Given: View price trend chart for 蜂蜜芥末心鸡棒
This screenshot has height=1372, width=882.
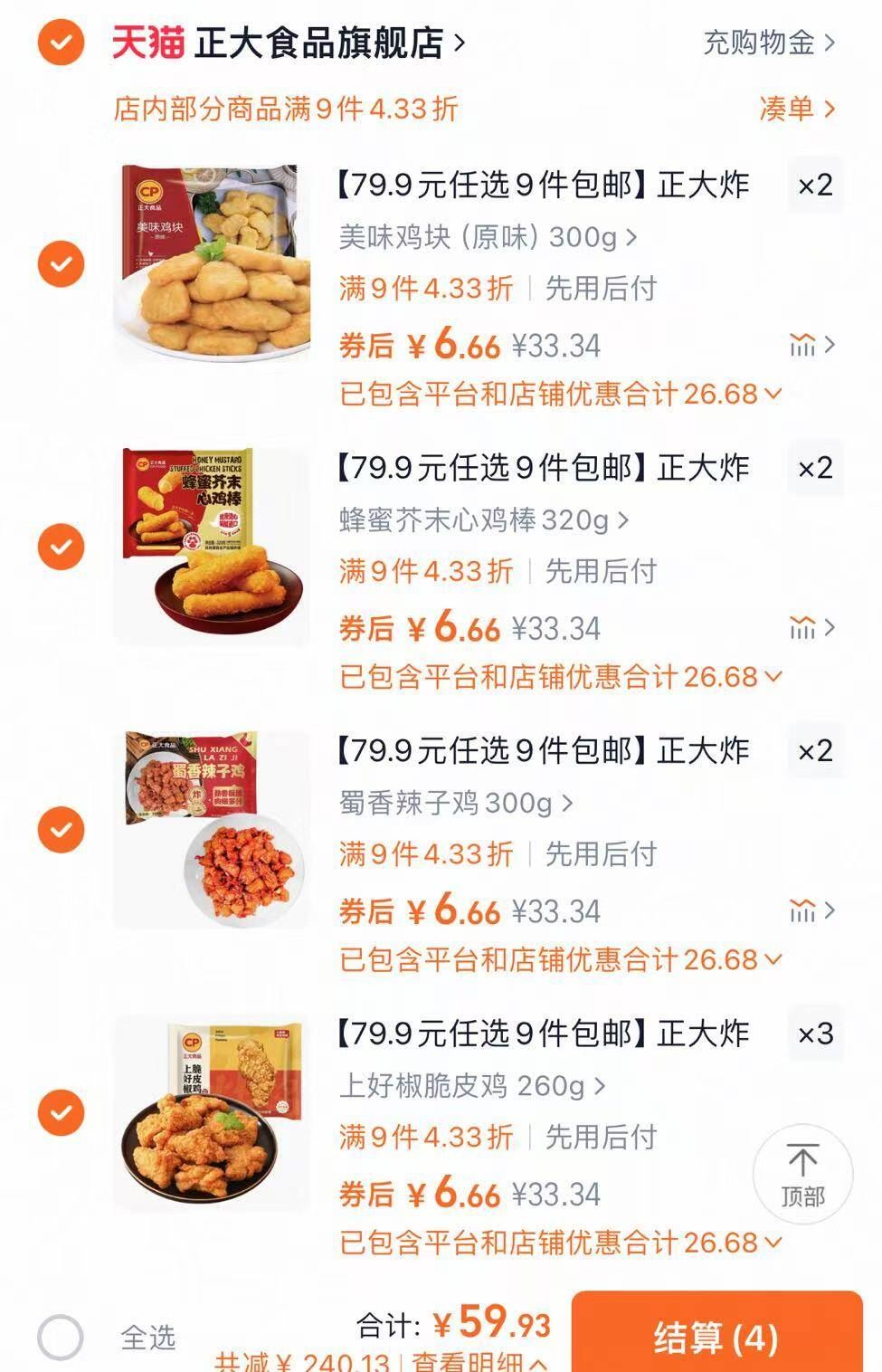Looking at the screenshot, I should pos(805,626).
